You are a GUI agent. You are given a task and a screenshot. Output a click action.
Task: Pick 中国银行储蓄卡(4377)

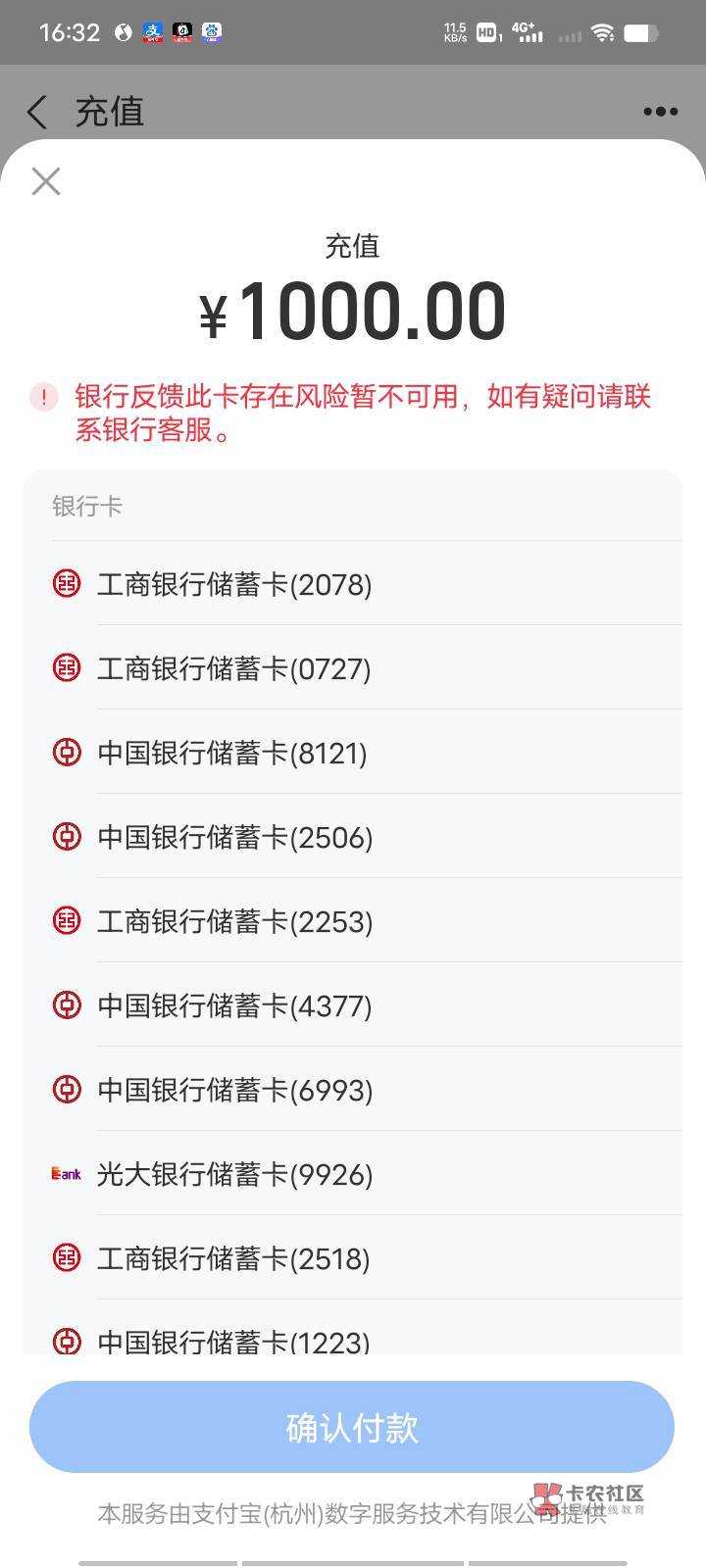click(353, 1005)
